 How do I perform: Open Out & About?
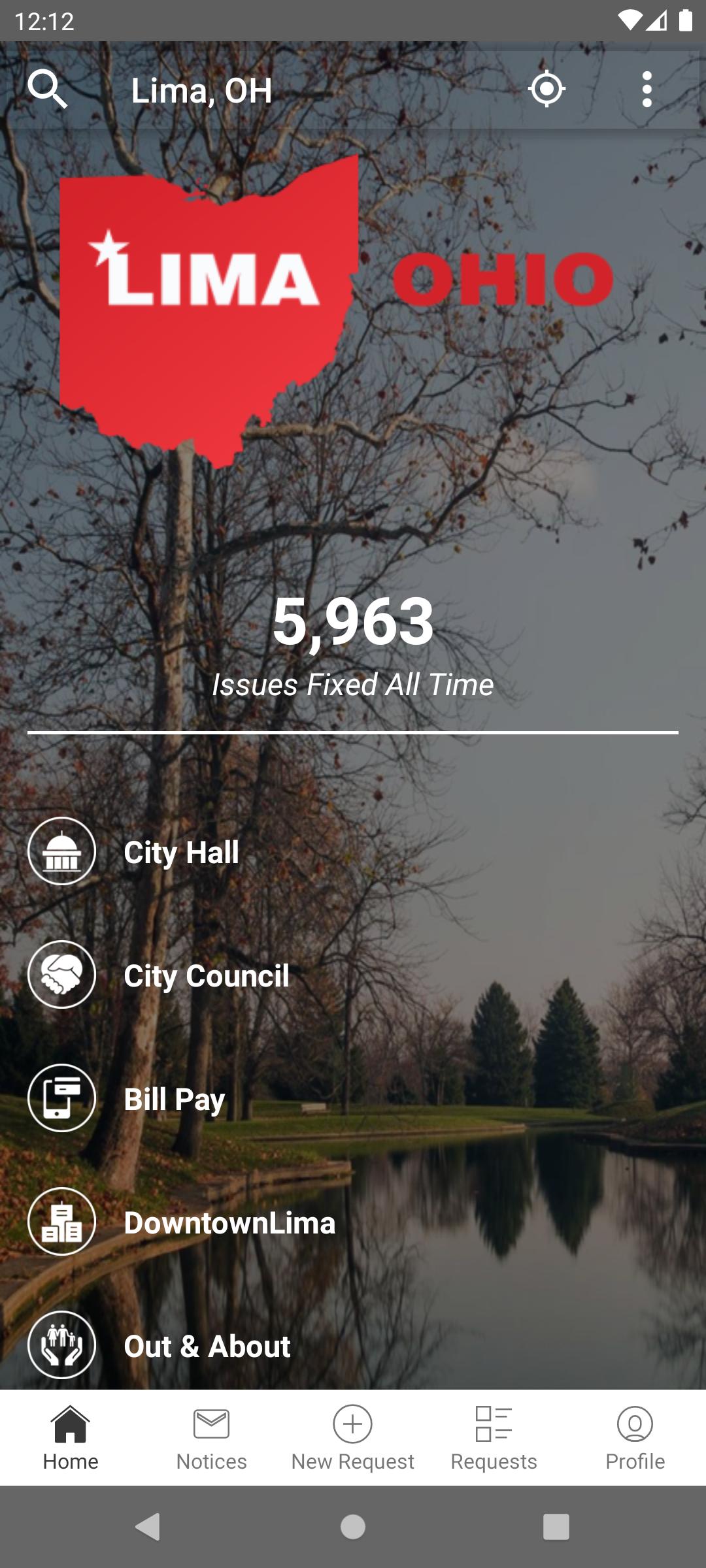pos(207,1346)
